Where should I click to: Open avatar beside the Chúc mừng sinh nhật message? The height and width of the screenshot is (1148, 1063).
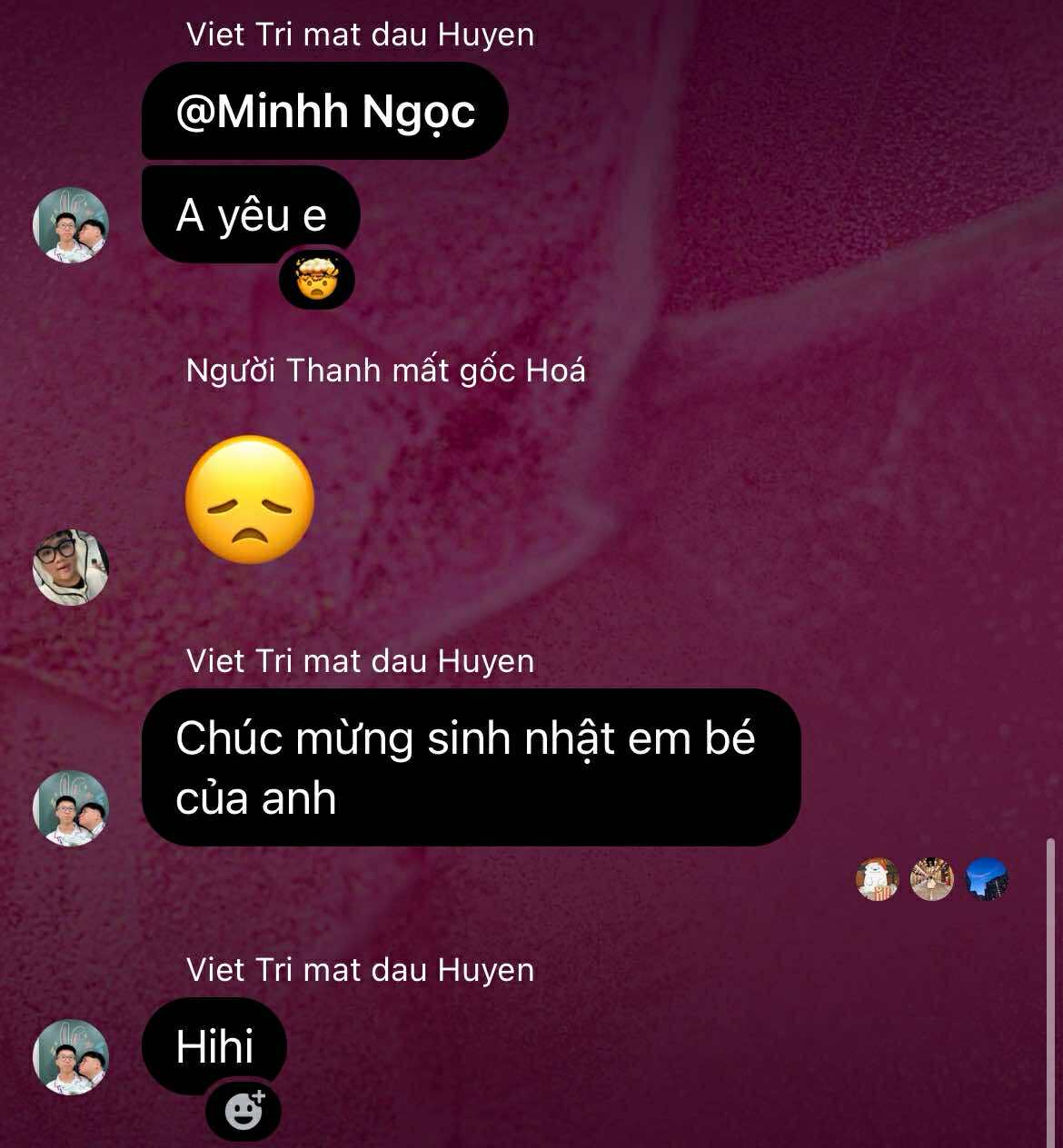71,808
